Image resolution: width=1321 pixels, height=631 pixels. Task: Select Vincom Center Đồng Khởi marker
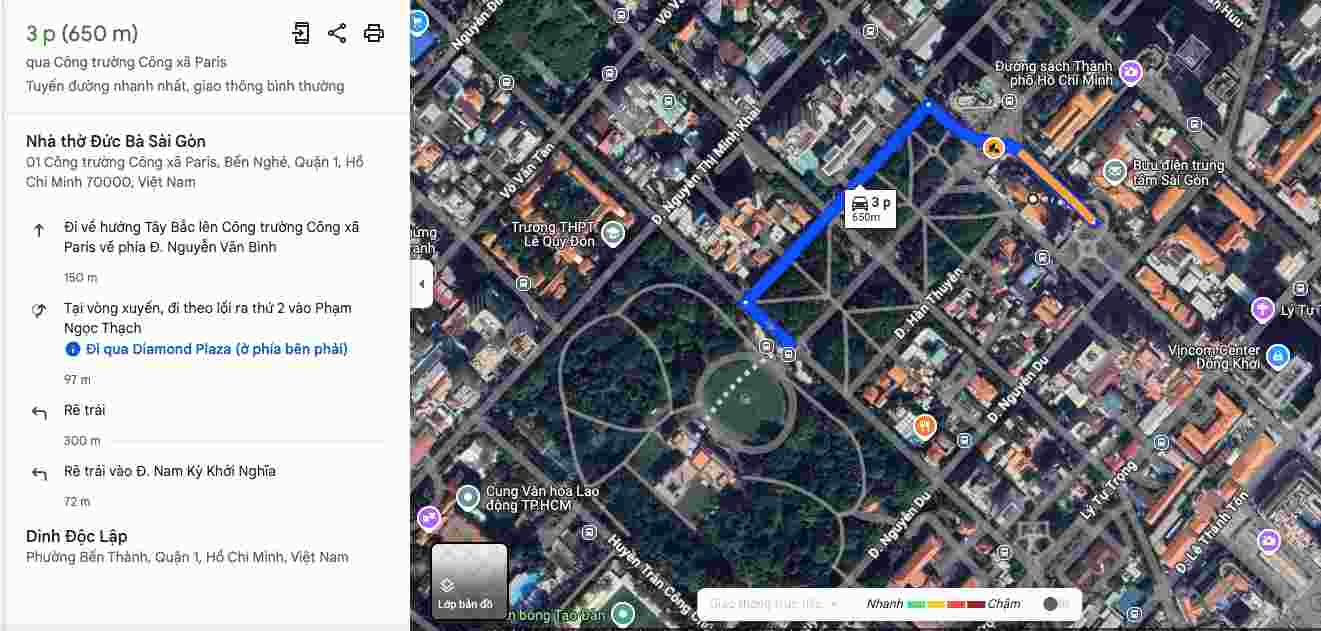point(1276,356)
